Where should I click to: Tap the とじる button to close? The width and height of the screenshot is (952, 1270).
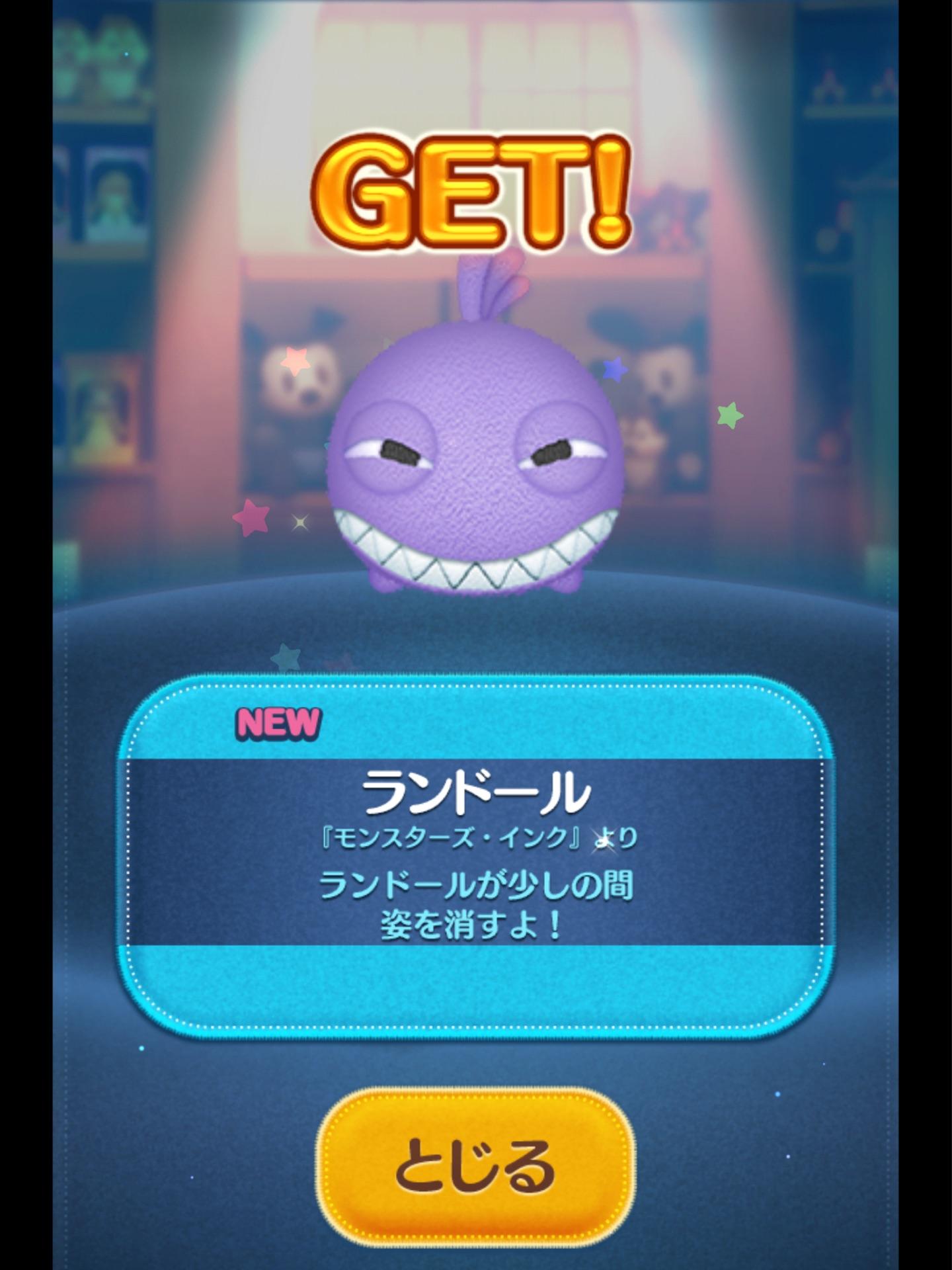point(475,1168)
